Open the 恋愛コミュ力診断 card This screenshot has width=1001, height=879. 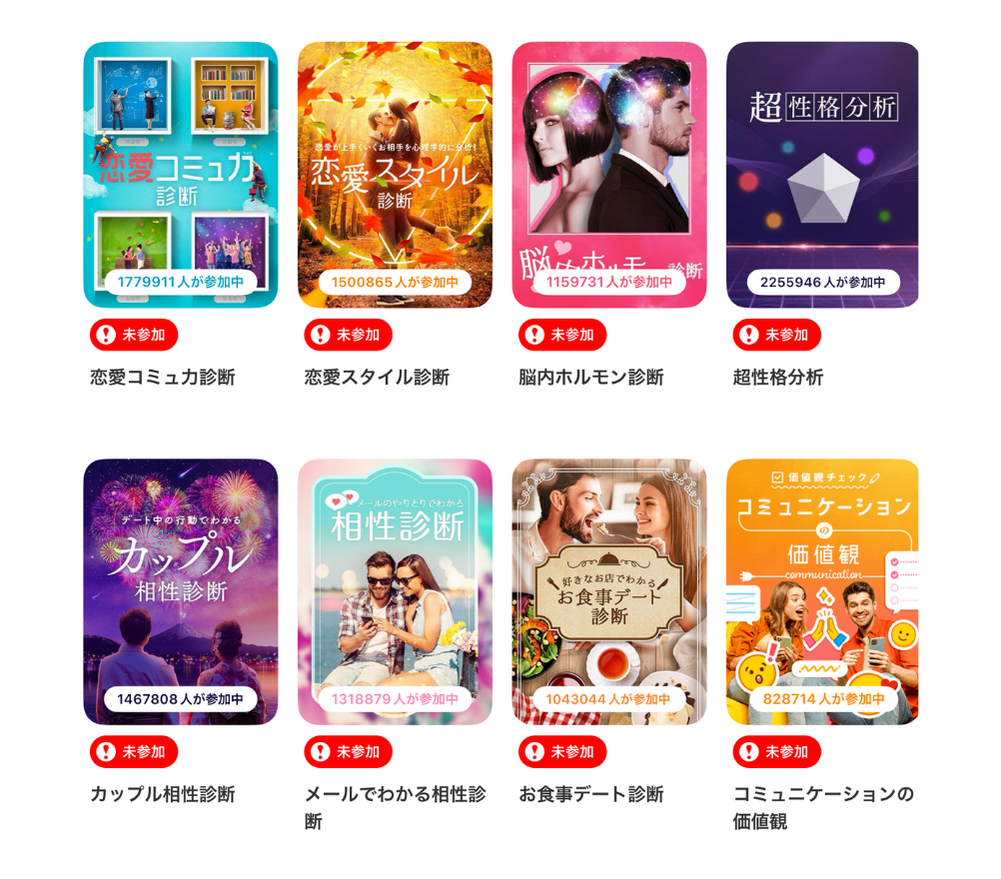pyautogui.click(x=180, y=175)
